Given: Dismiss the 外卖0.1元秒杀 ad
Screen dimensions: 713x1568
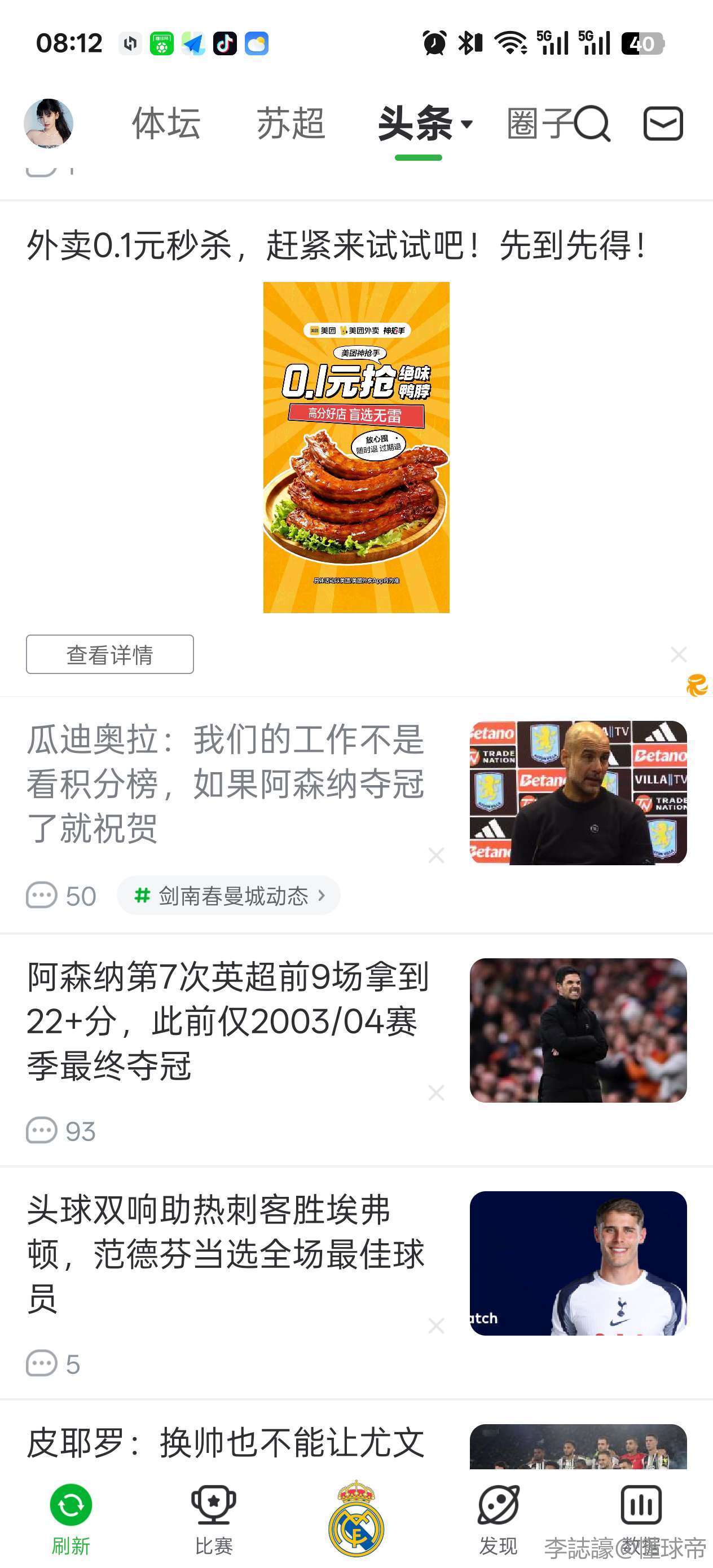Looking at the screenshot, I should coord(678,654).
